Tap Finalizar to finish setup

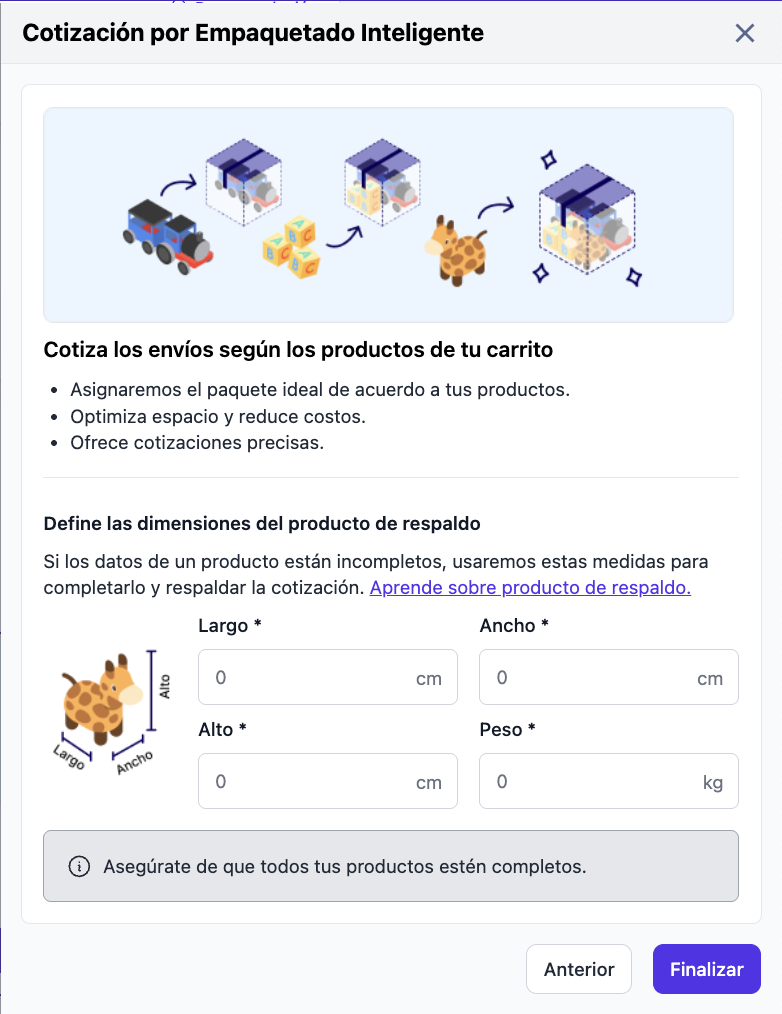point(706,969)
